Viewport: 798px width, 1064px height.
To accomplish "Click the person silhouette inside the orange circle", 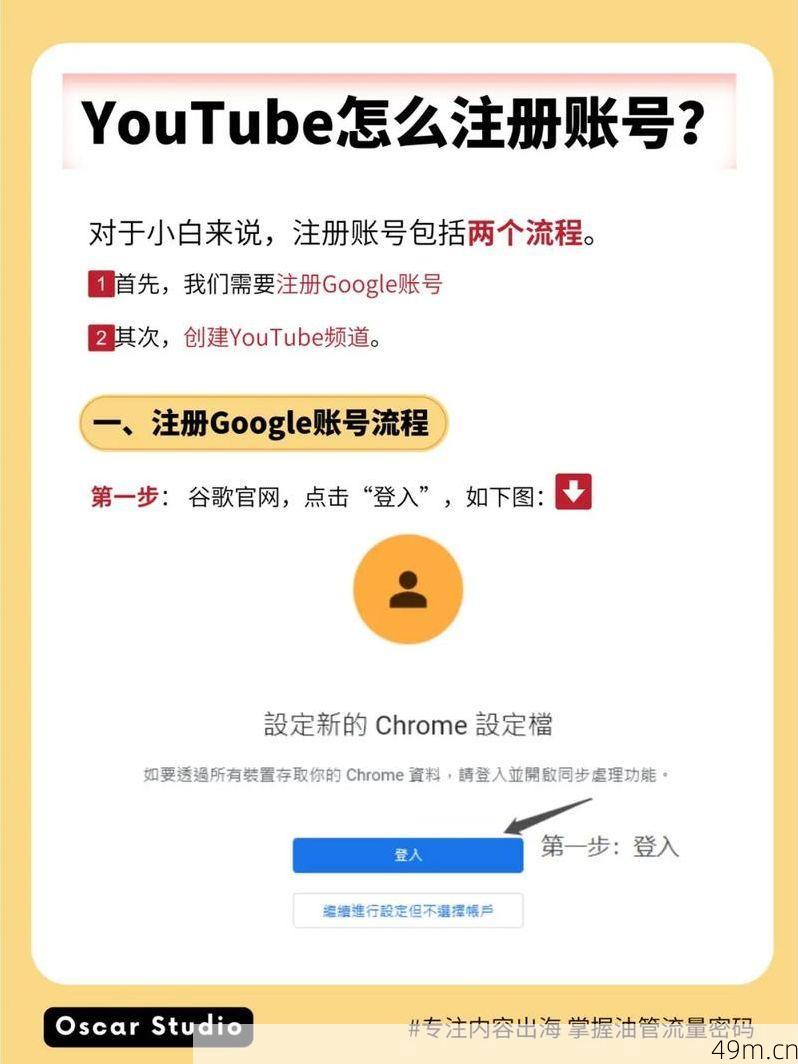I will [408, 589].
